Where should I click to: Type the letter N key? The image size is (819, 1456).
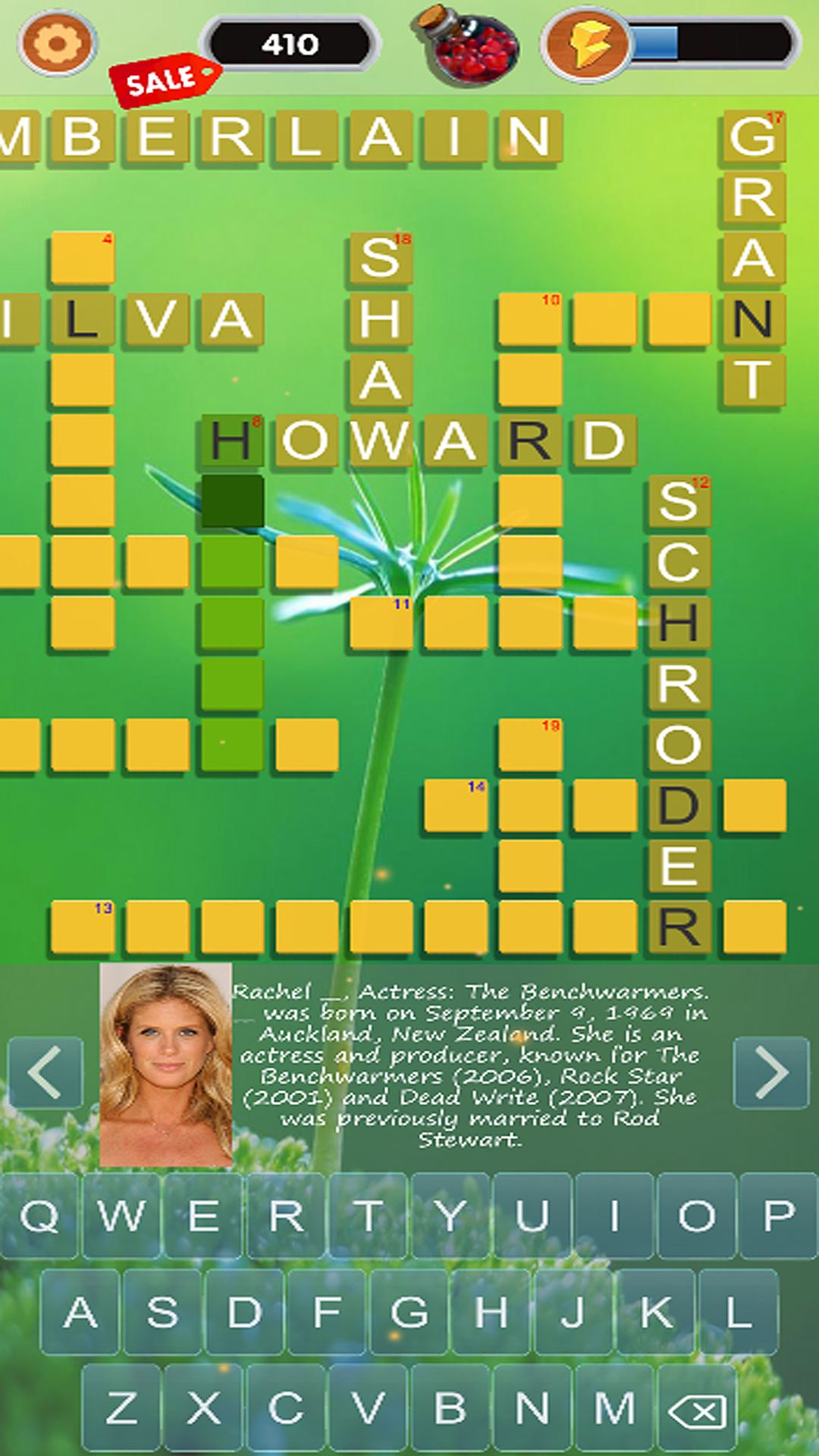[532, 1408]
